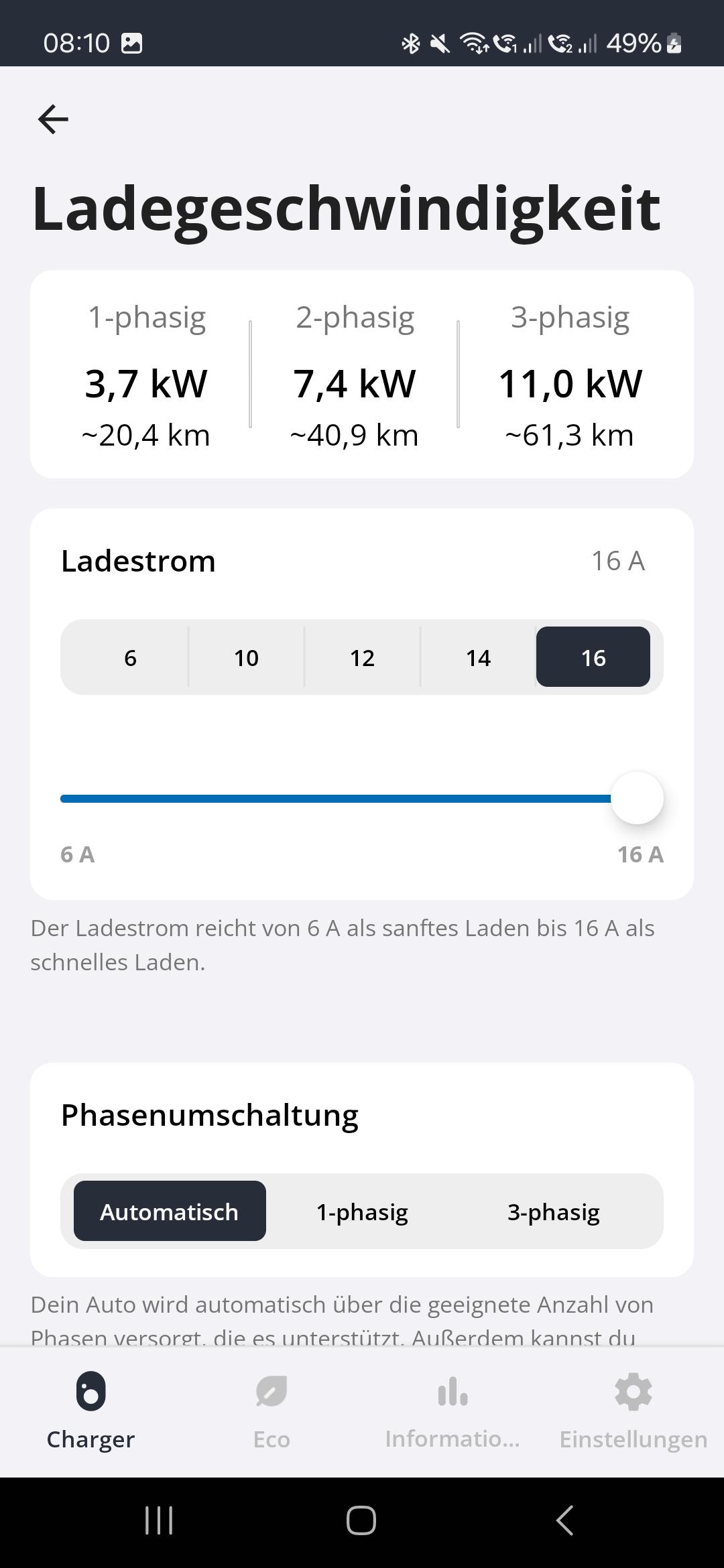The width and height of the screenshot is (724, 1568).
Task: Go to the phone home screen
Action: tap(361, 1520)
